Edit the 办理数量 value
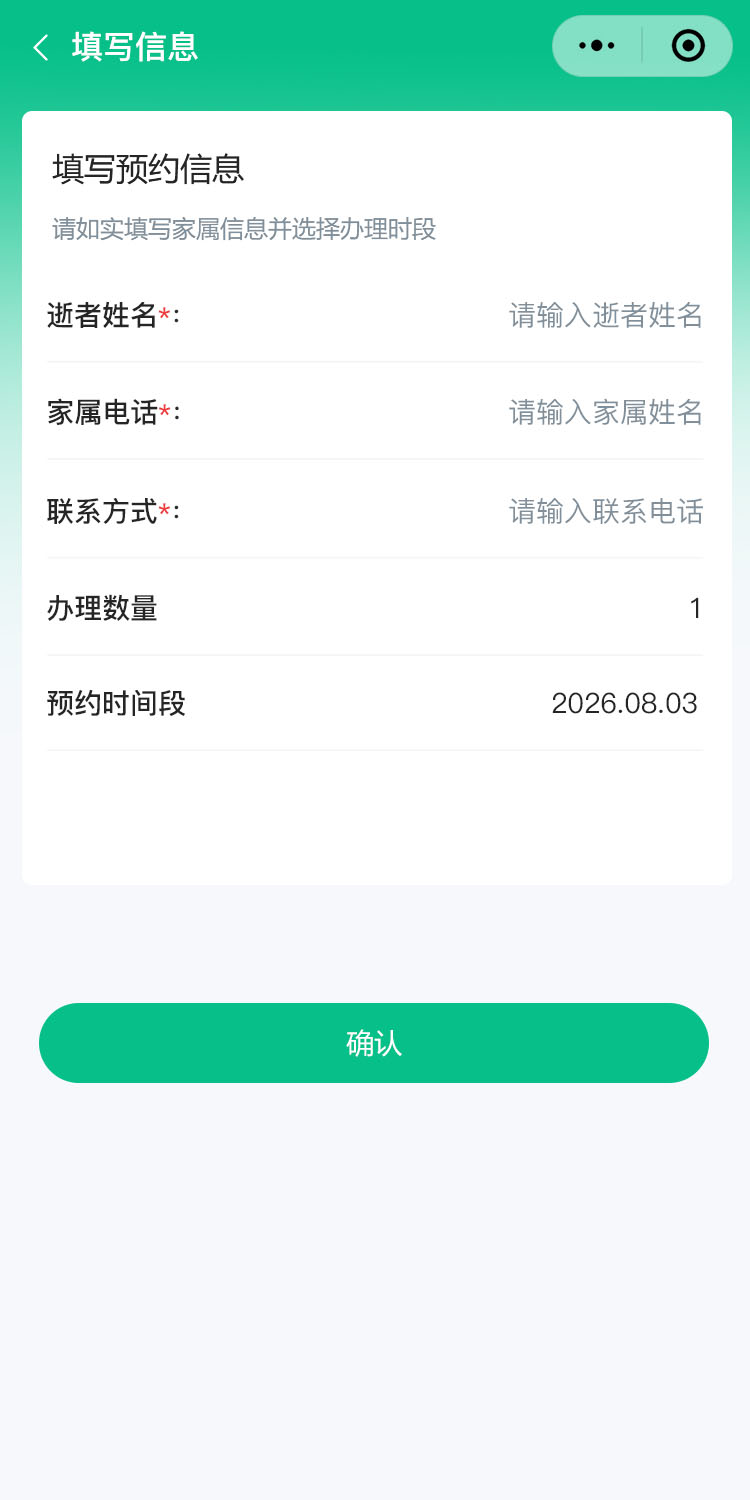Image resolution: width=750 pixels, height=1500 pixels. pos(694,608)
